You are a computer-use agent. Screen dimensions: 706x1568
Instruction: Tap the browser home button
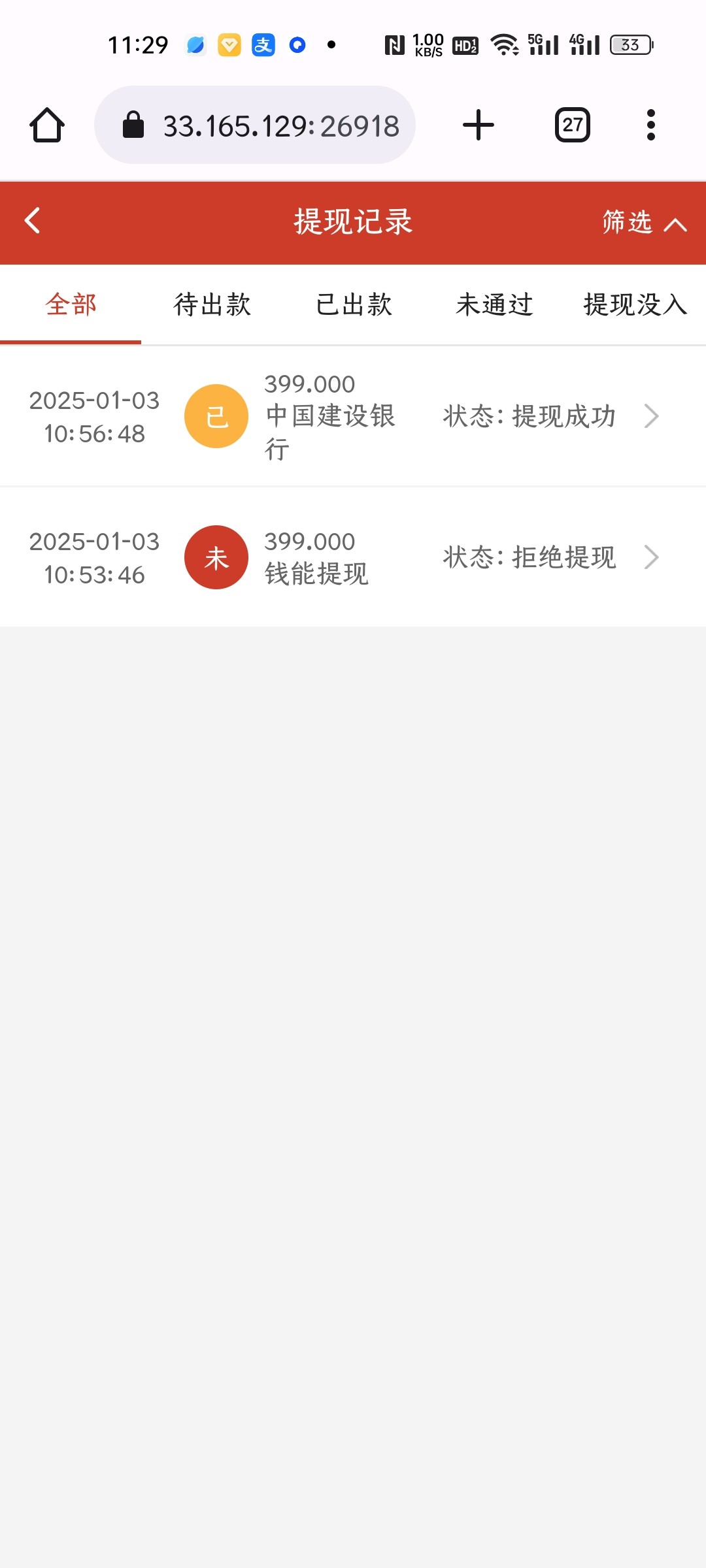pos(47,125)
